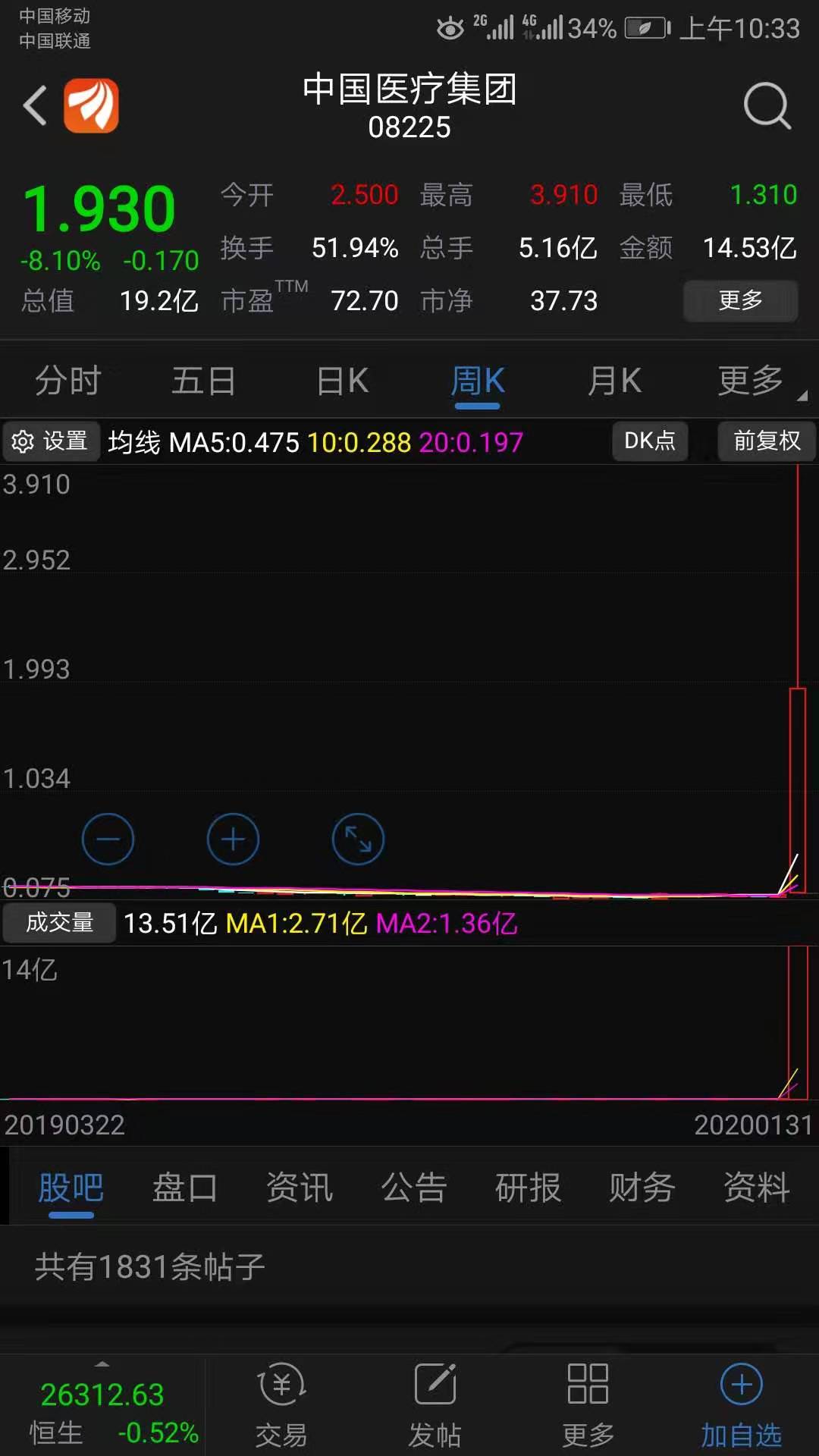
Task: Expand chart to fullscreen
Action: point(358,839)
